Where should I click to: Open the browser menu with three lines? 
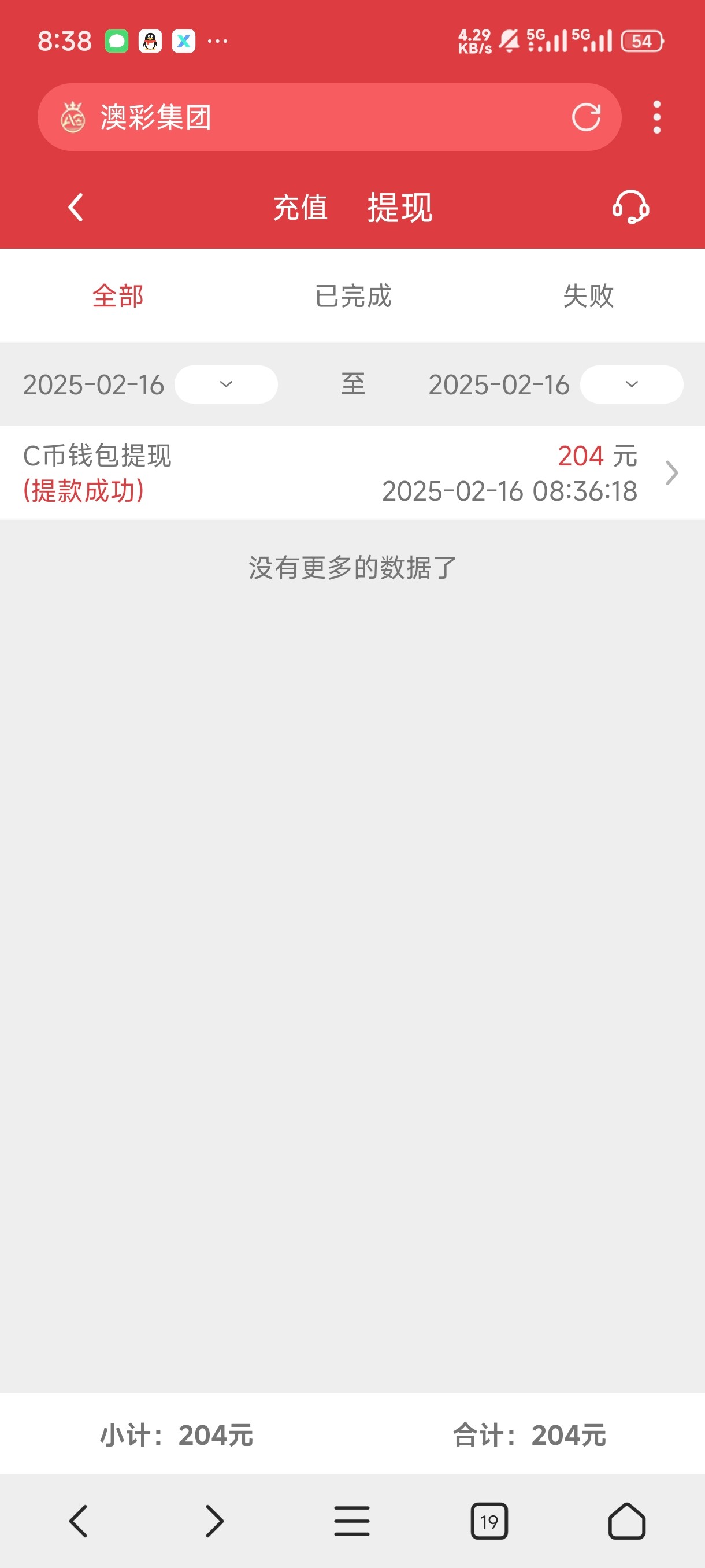pos(351,1521)
